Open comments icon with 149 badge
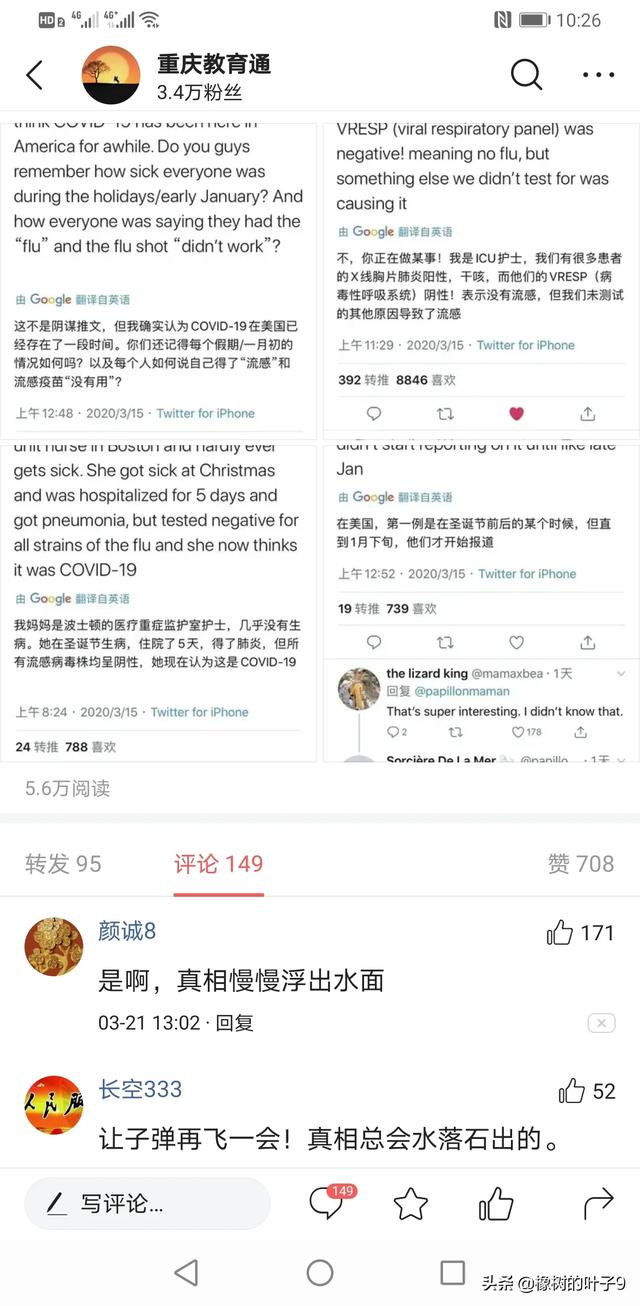The width and height of the screenshot is (640, 1306). [x=326, y=1203]
